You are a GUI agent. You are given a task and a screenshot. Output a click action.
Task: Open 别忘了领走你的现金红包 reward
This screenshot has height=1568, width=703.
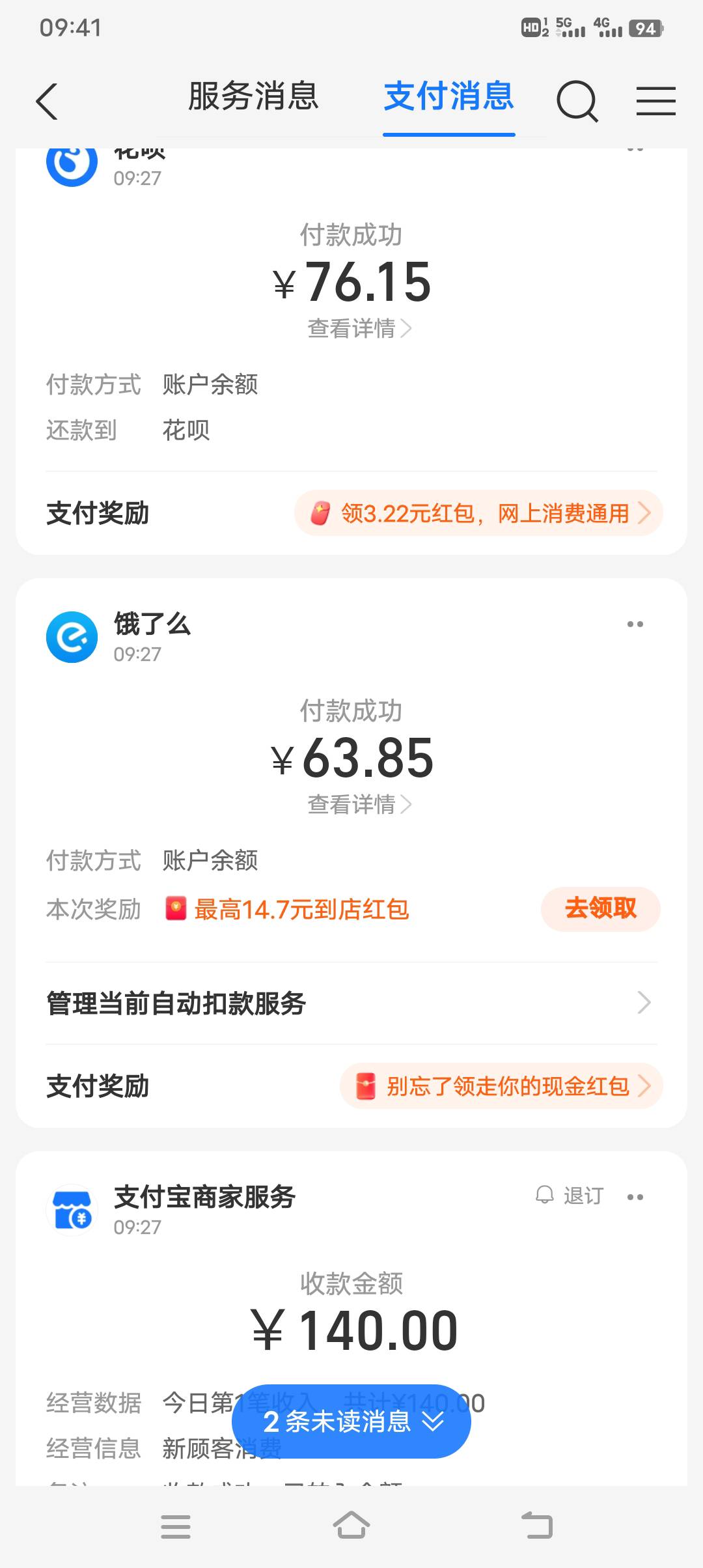tap(501, 1085)
